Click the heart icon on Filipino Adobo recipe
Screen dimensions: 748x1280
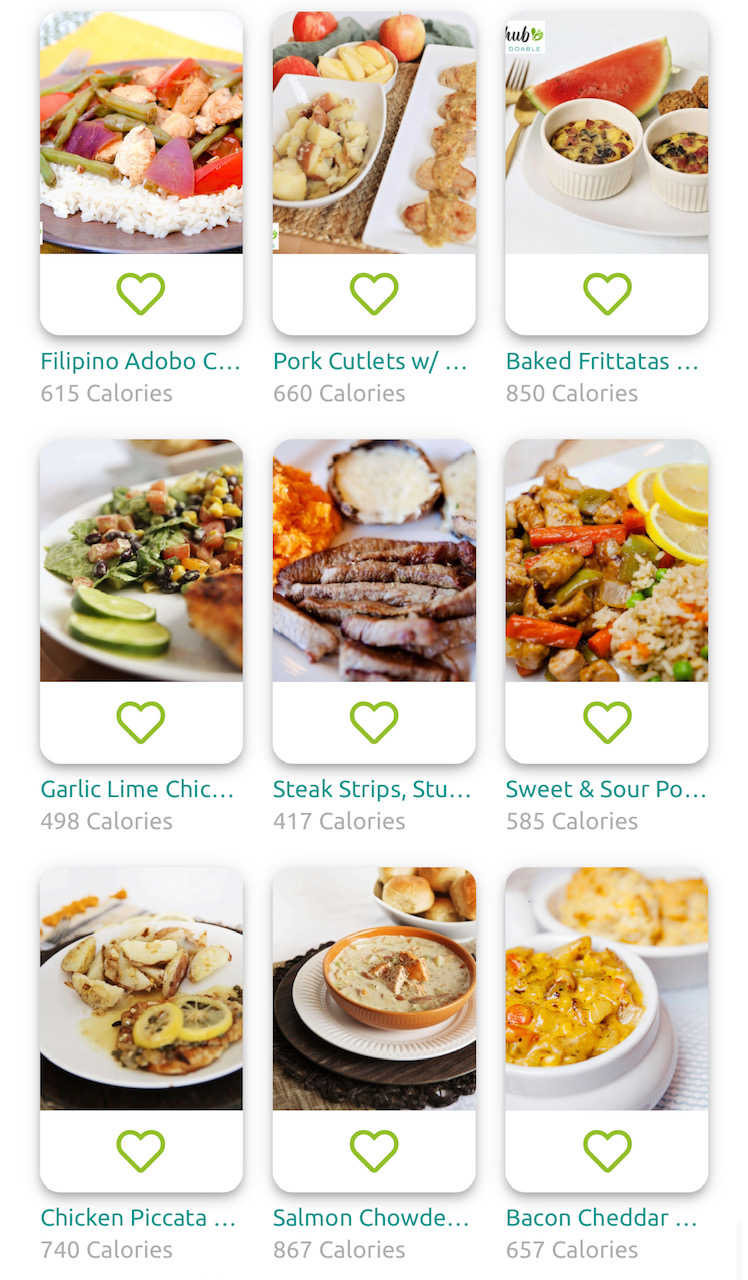tap(141, 293)
